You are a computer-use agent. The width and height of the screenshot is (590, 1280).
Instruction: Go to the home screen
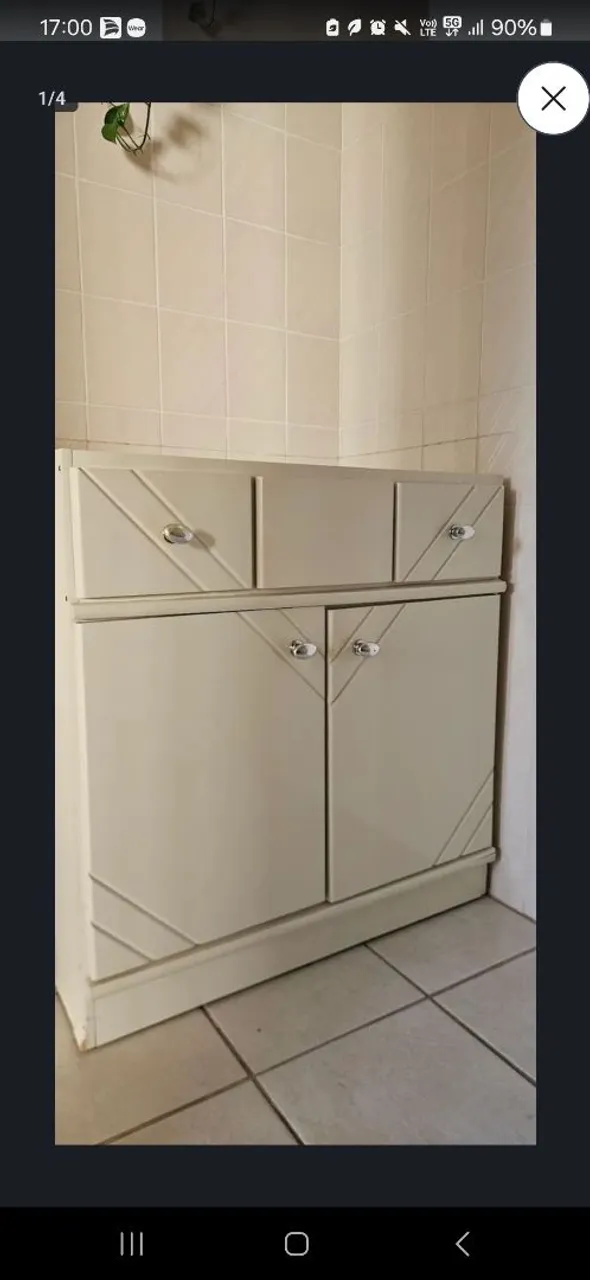click(296, 1243)
